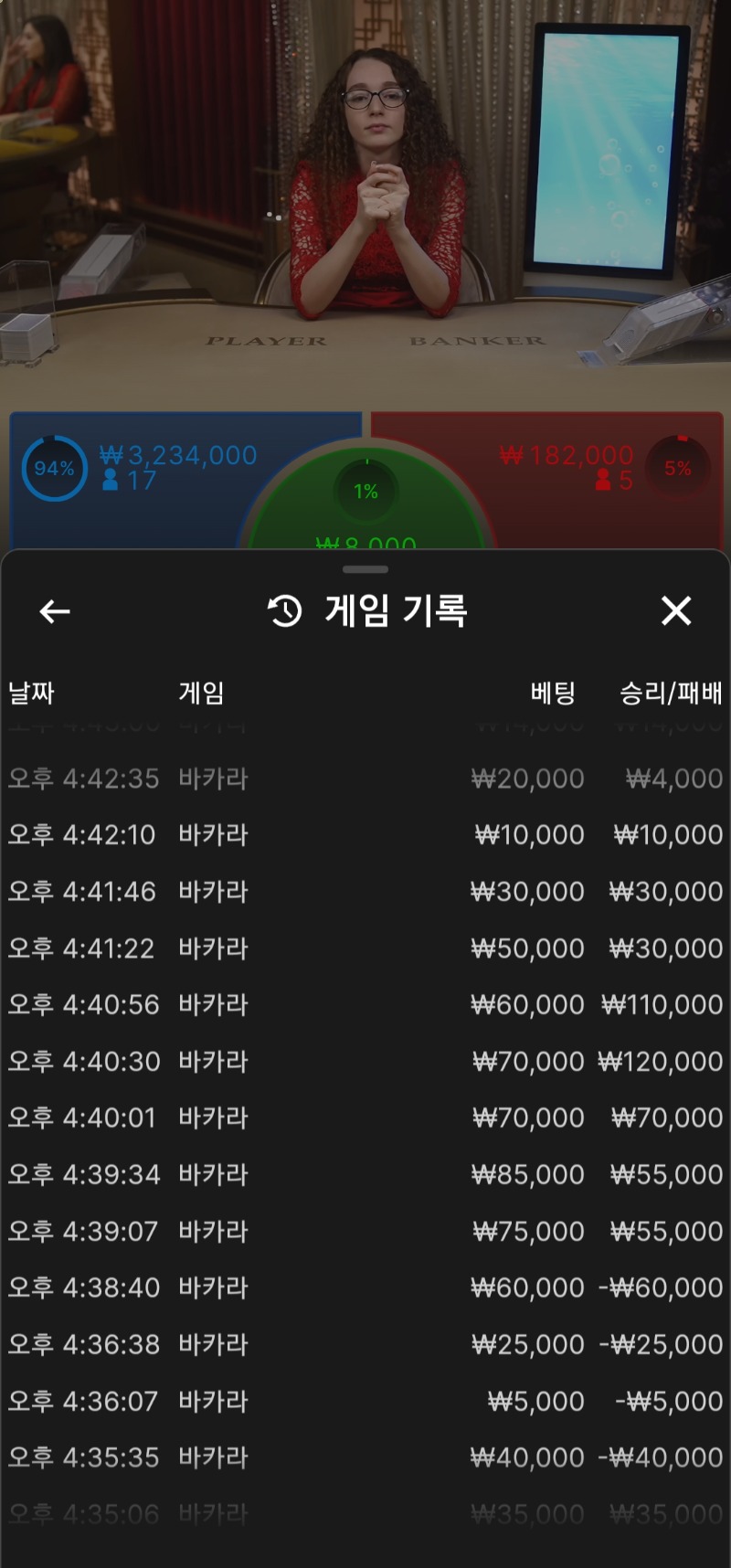
Task: Open the 오후 4:42:10 game record
Action: 365,835
